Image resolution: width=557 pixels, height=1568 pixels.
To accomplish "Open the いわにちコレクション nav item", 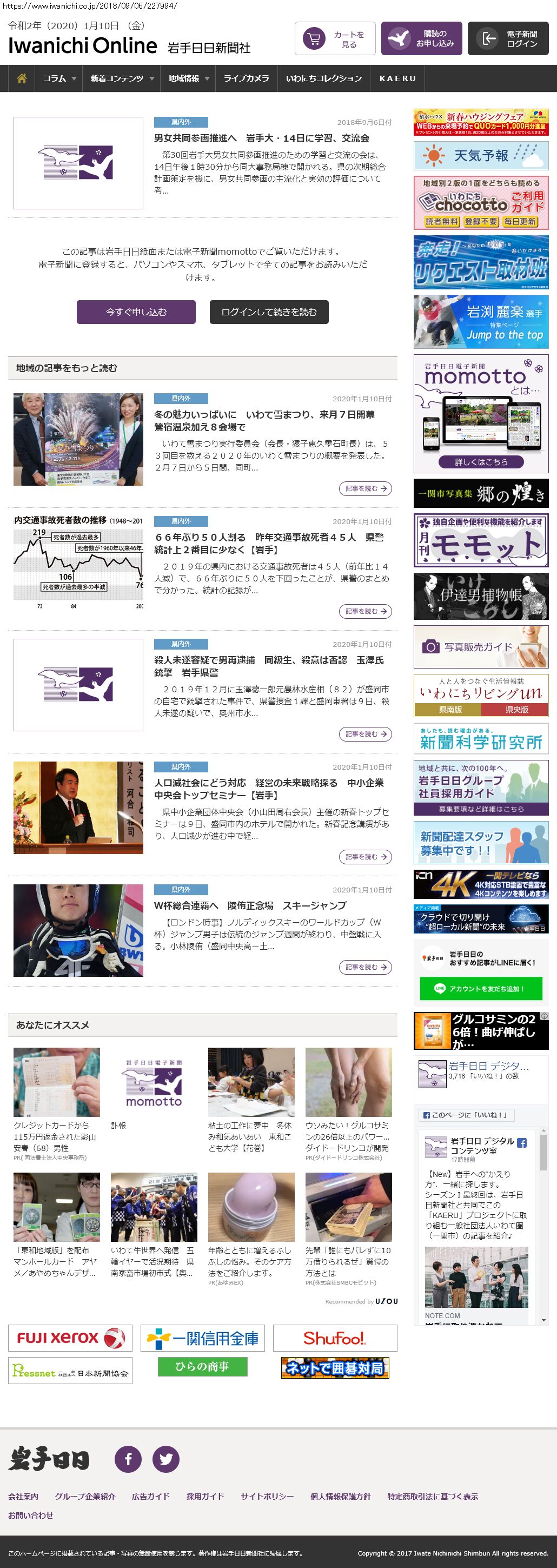I will [323, 78].
